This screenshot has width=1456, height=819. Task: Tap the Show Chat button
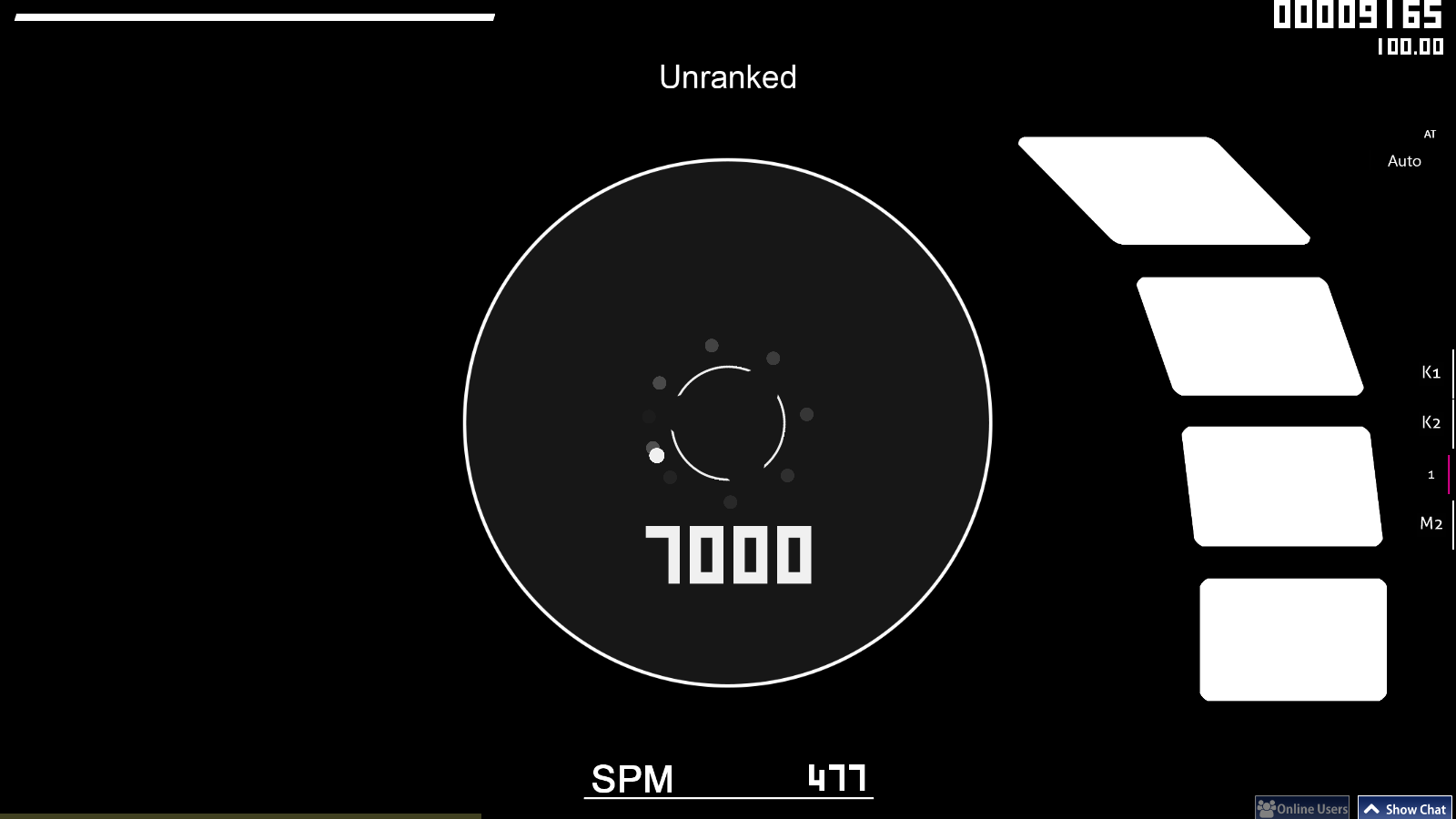coord(1405,808)
